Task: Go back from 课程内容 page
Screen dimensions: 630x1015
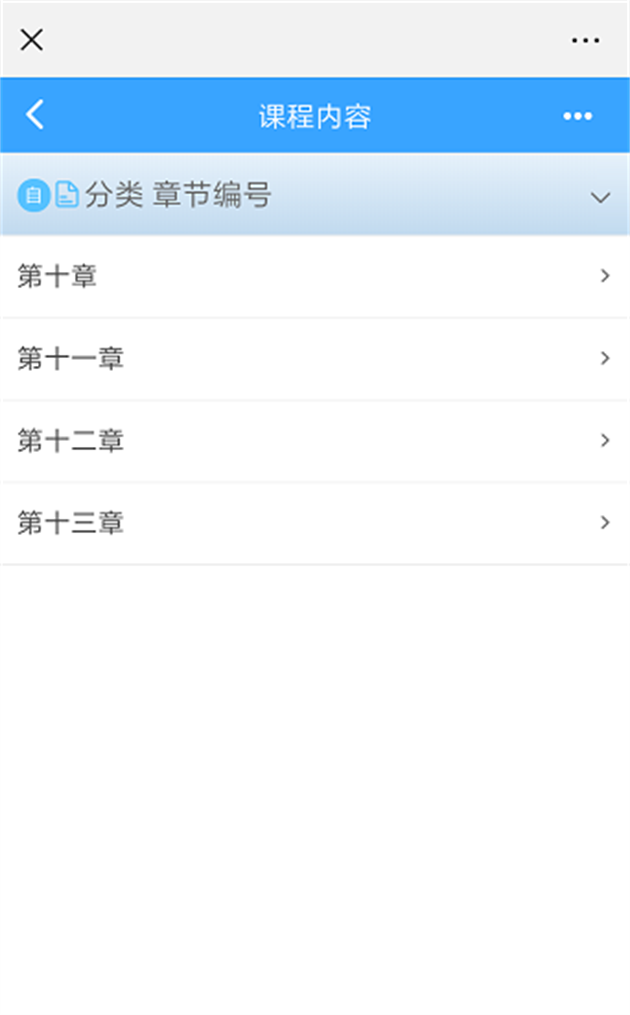Action: tap(35, 115)
